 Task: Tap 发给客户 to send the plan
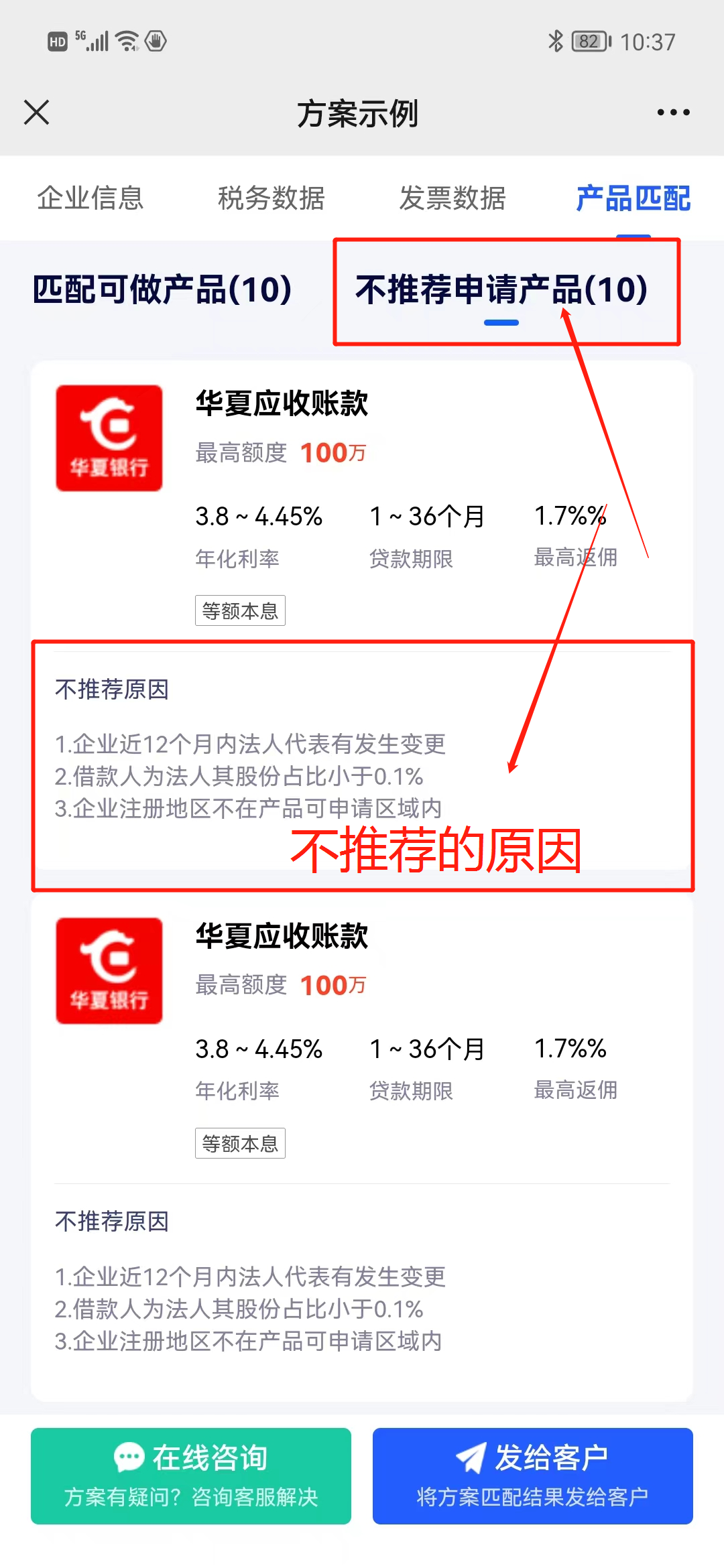[533, 1476]
